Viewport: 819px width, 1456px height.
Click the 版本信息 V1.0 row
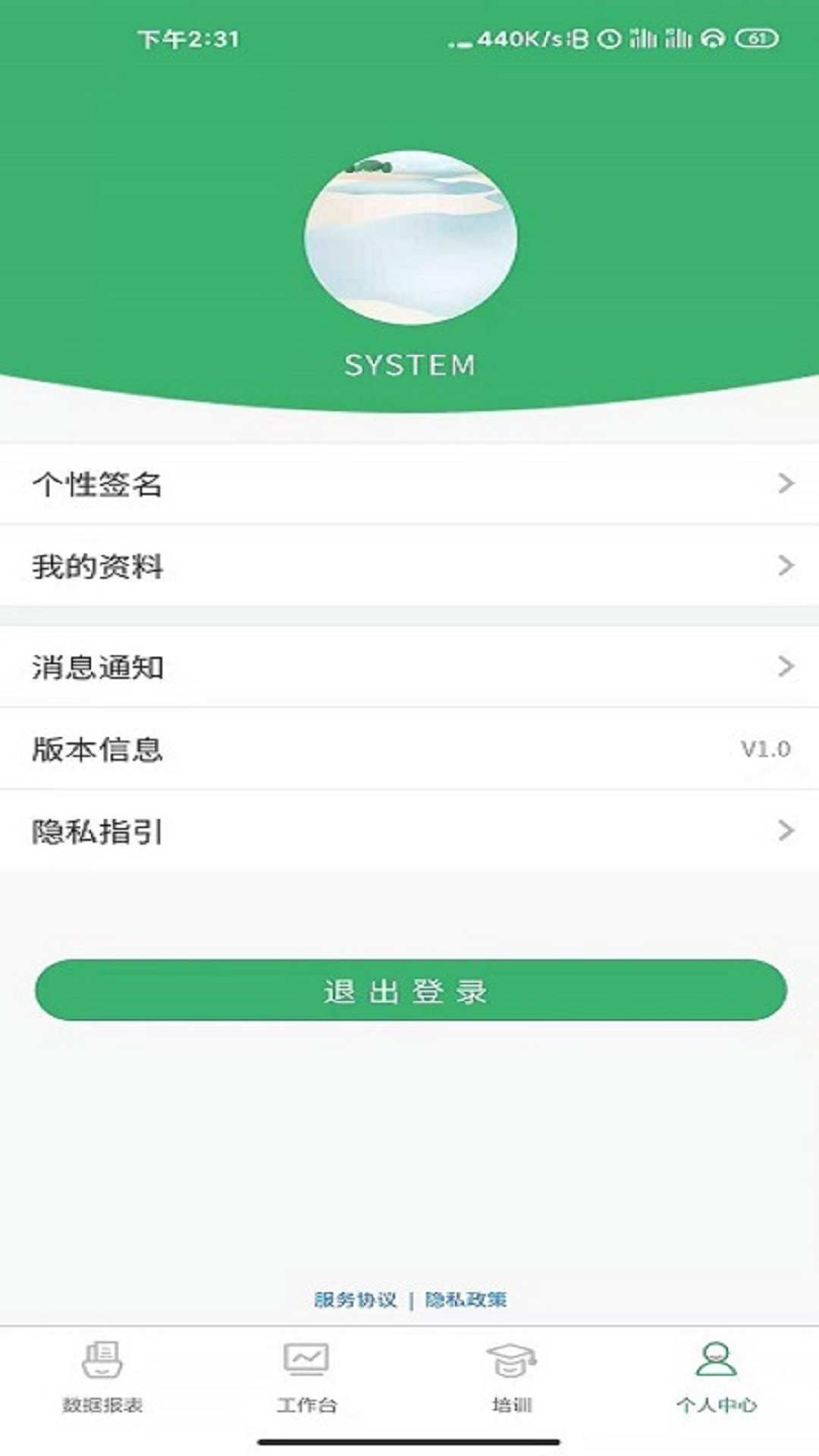coord(409,748)
